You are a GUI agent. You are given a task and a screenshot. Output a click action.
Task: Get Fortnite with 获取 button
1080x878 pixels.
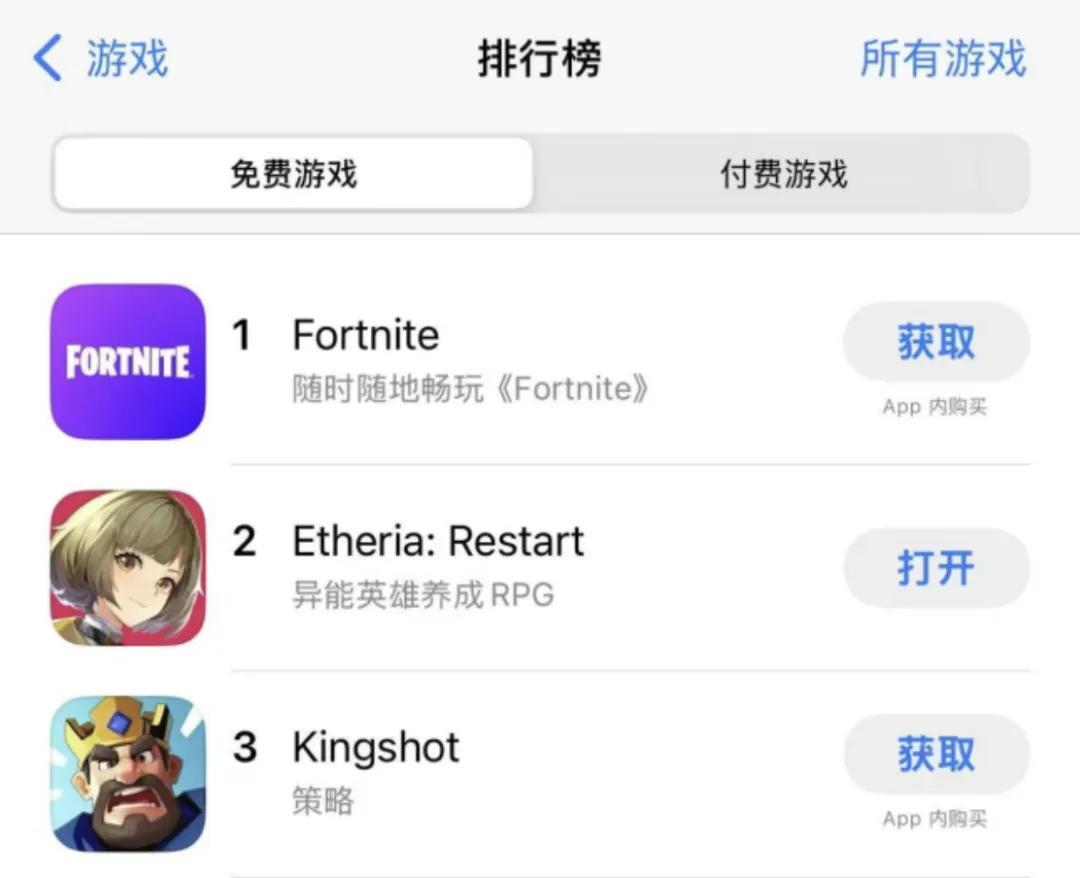935,343
